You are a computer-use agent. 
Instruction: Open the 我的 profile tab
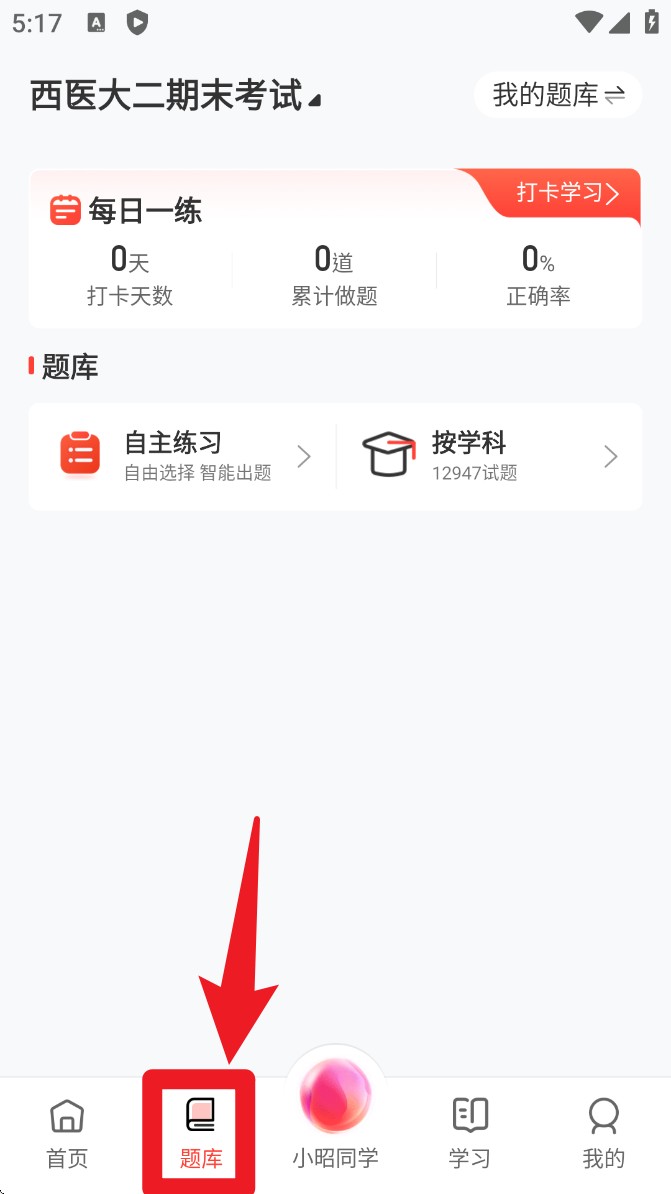click(603, 1133)
